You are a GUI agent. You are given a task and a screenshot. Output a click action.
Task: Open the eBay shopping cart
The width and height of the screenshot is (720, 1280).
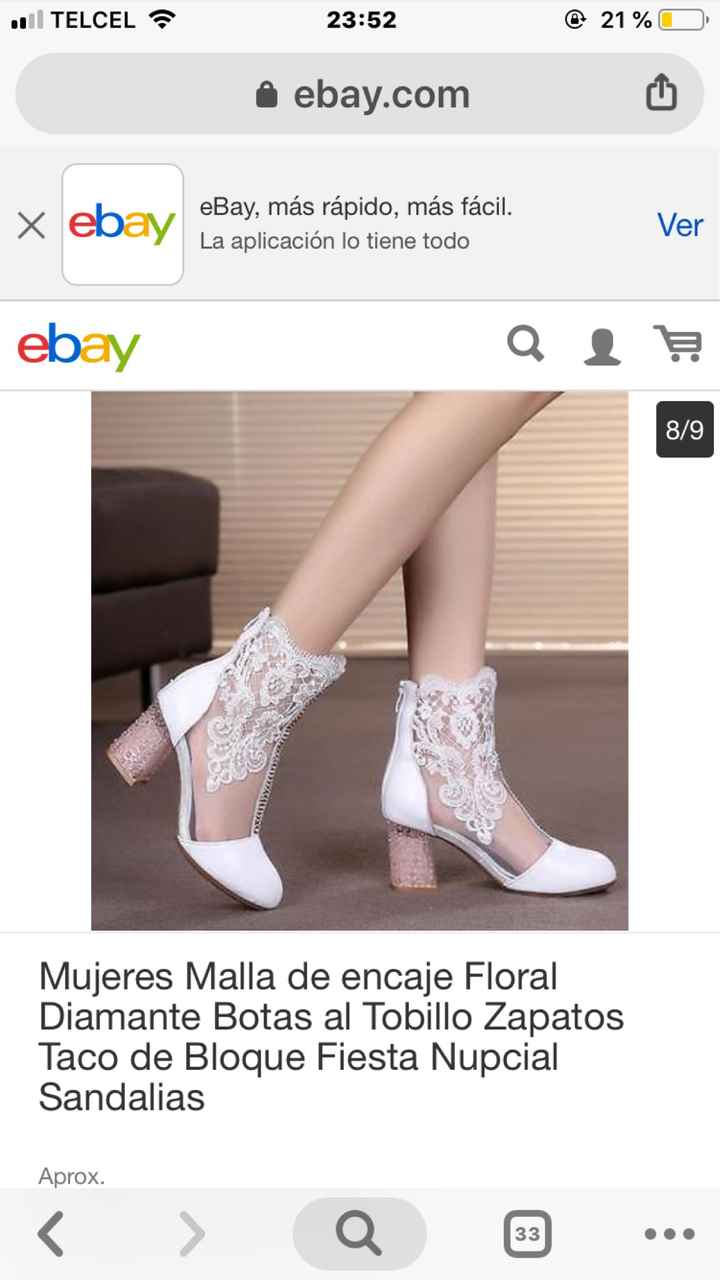[x=679, y=344]
